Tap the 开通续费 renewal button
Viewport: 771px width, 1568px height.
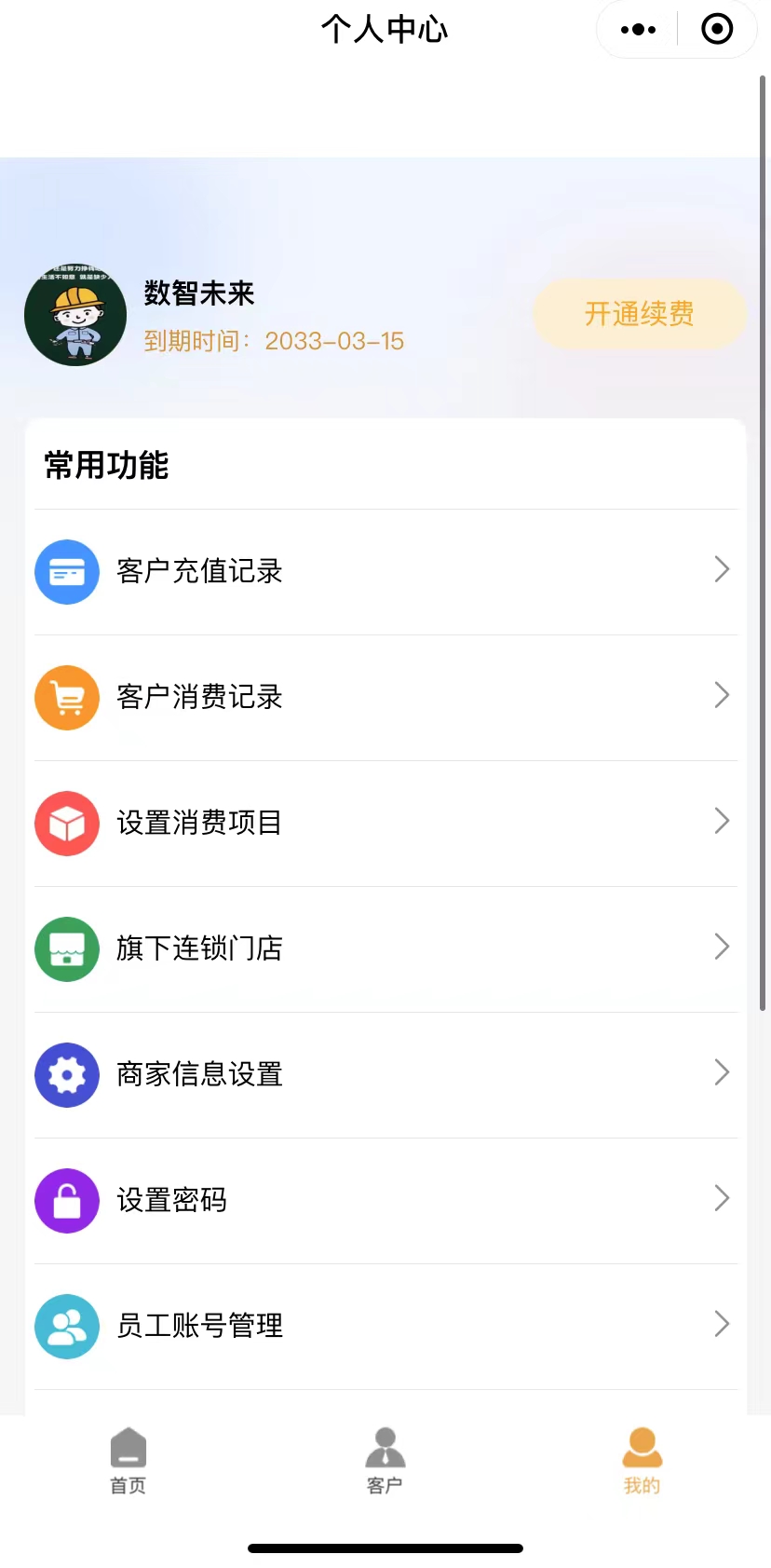click(639, 314)
